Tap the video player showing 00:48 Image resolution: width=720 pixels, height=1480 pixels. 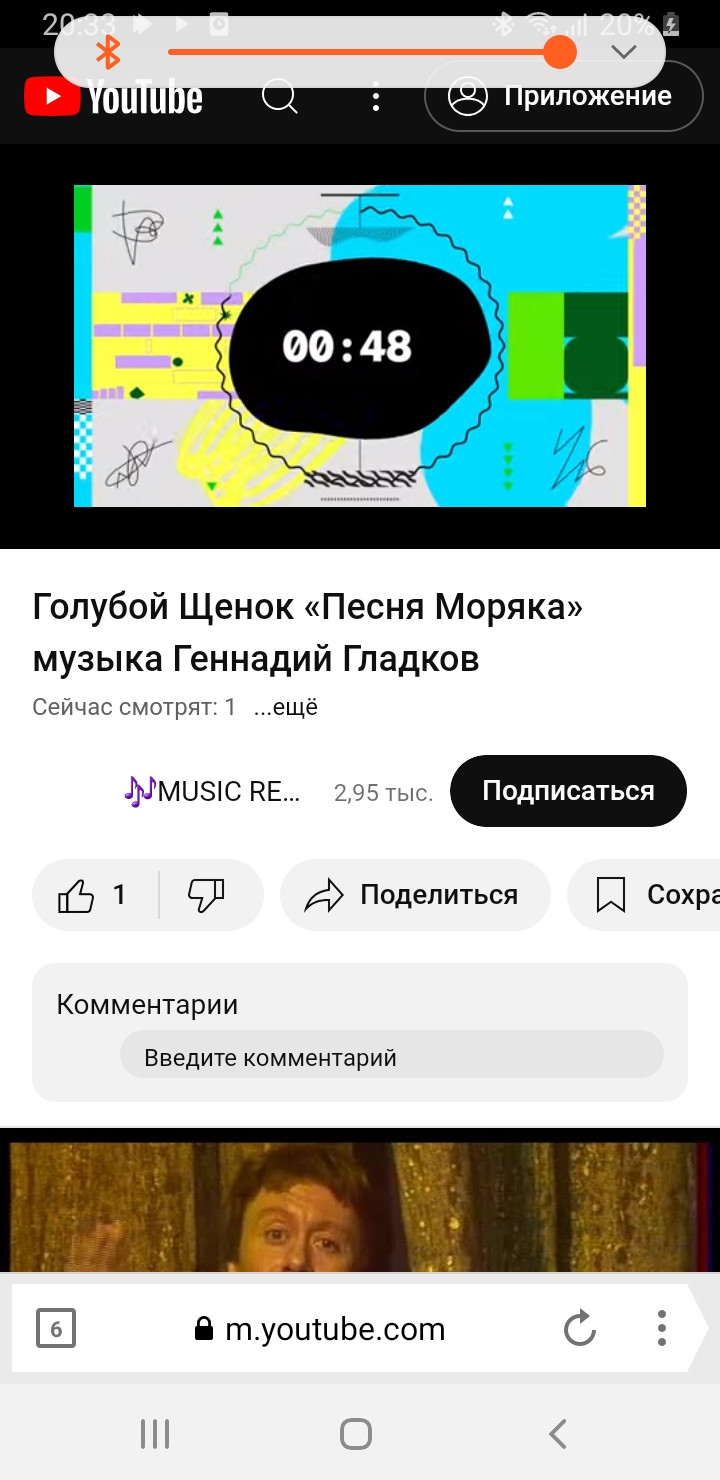coord(360,346)
